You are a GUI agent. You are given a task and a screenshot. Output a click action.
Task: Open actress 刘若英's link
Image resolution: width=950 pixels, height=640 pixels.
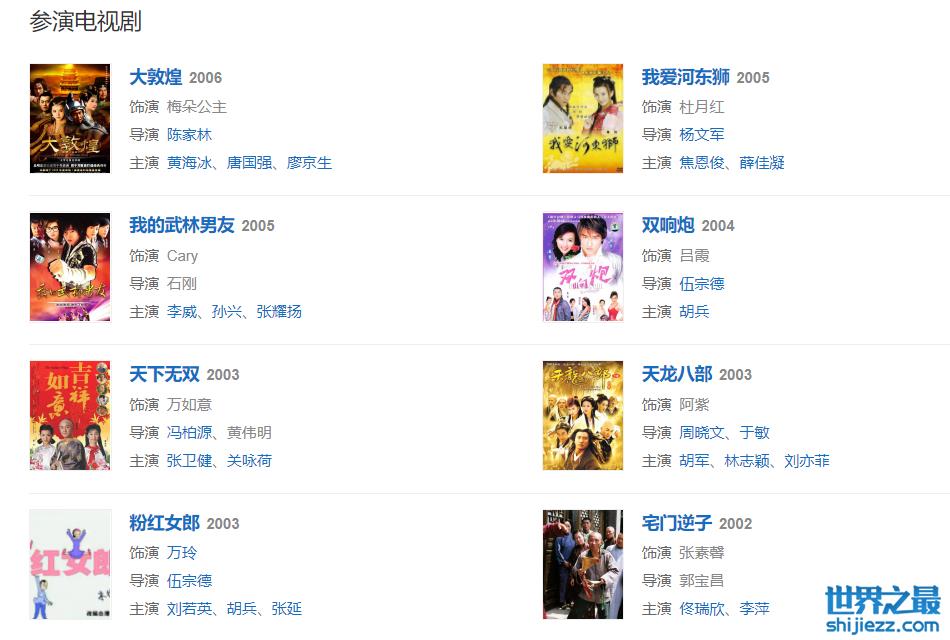click(x=189, y=608)
